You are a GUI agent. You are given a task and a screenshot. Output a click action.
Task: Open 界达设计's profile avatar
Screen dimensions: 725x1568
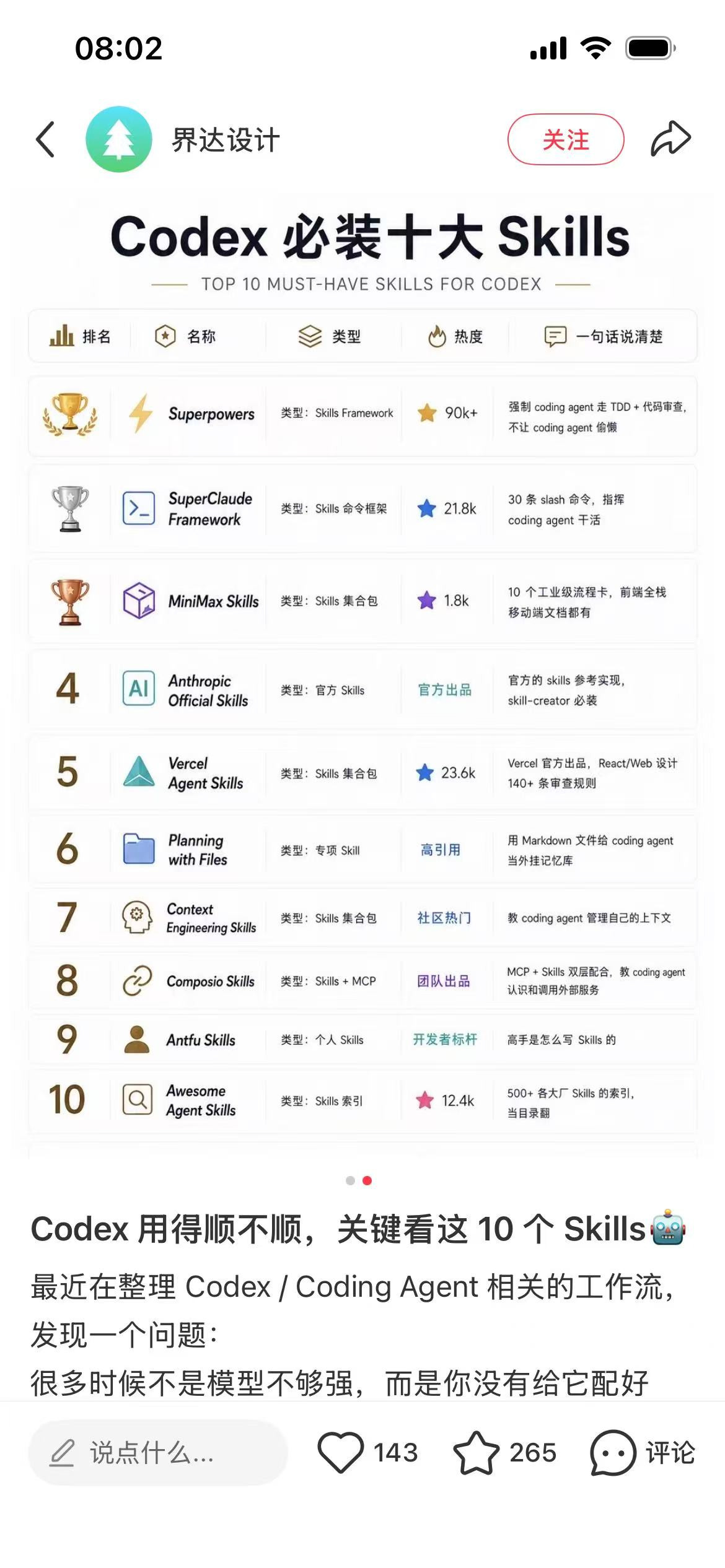coord(118,139)
